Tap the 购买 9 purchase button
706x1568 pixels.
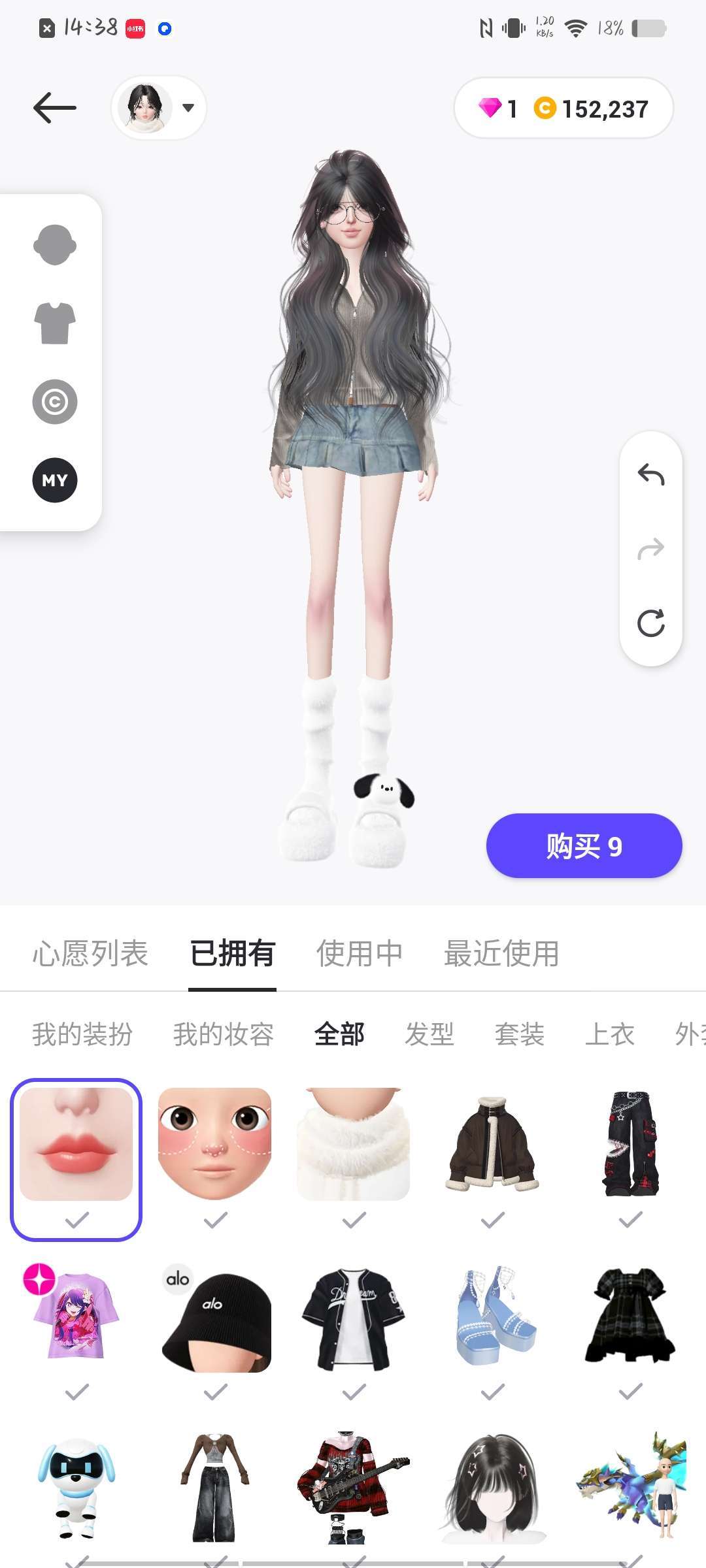pos(584,846)
